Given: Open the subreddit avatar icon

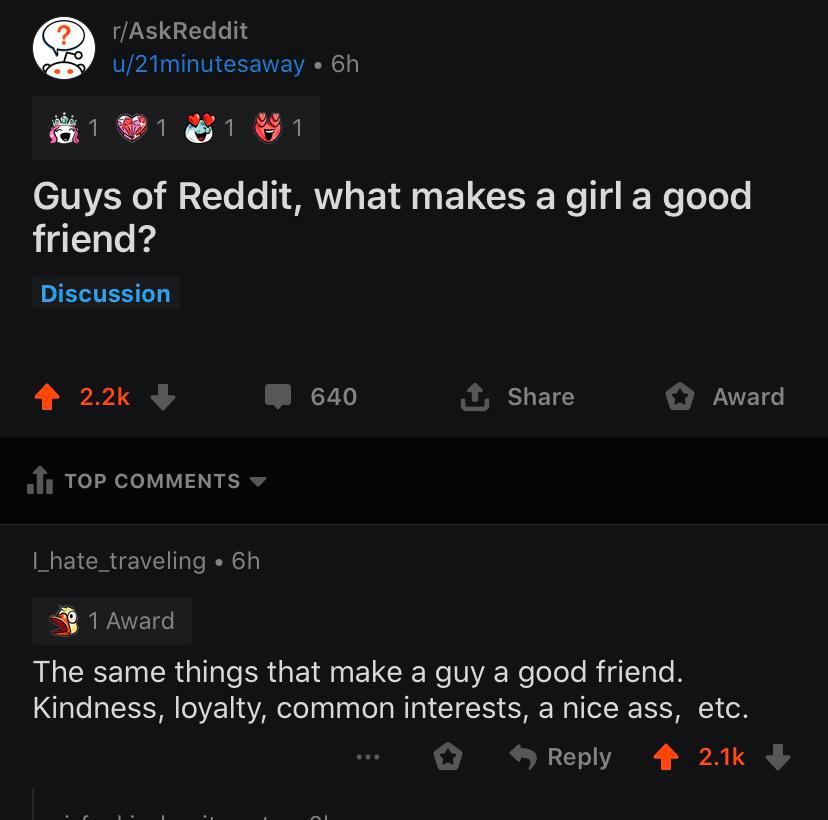Looking at the screenshot, I should (64, 48).
